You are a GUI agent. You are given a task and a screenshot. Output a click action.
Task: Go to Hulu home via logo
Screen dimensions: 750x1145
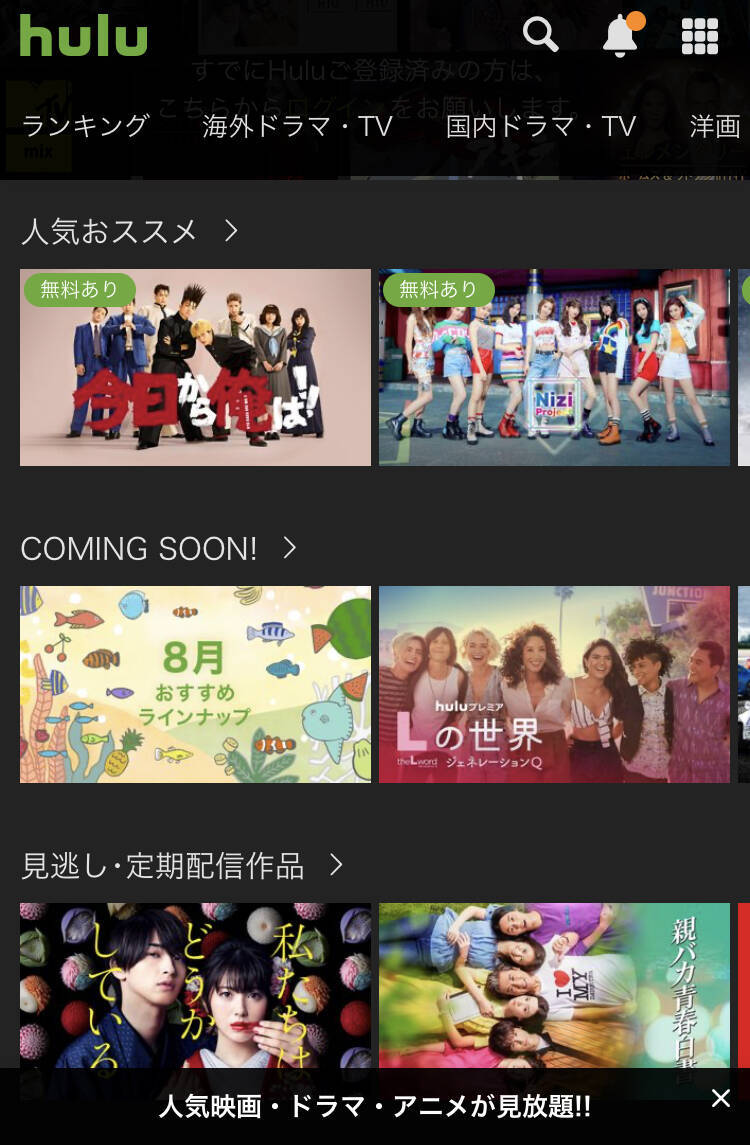84,36
